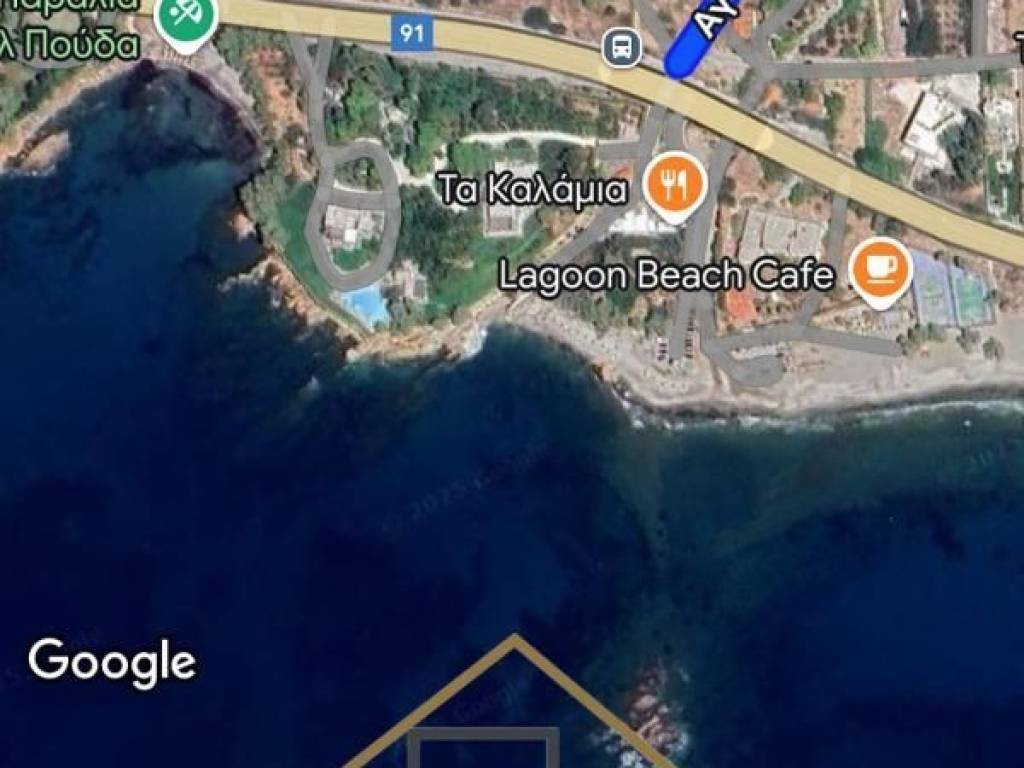Select the Lagoon Beach Cafe marker
This screenshot has width=1024, height=768.
click(x=880, y=270)
